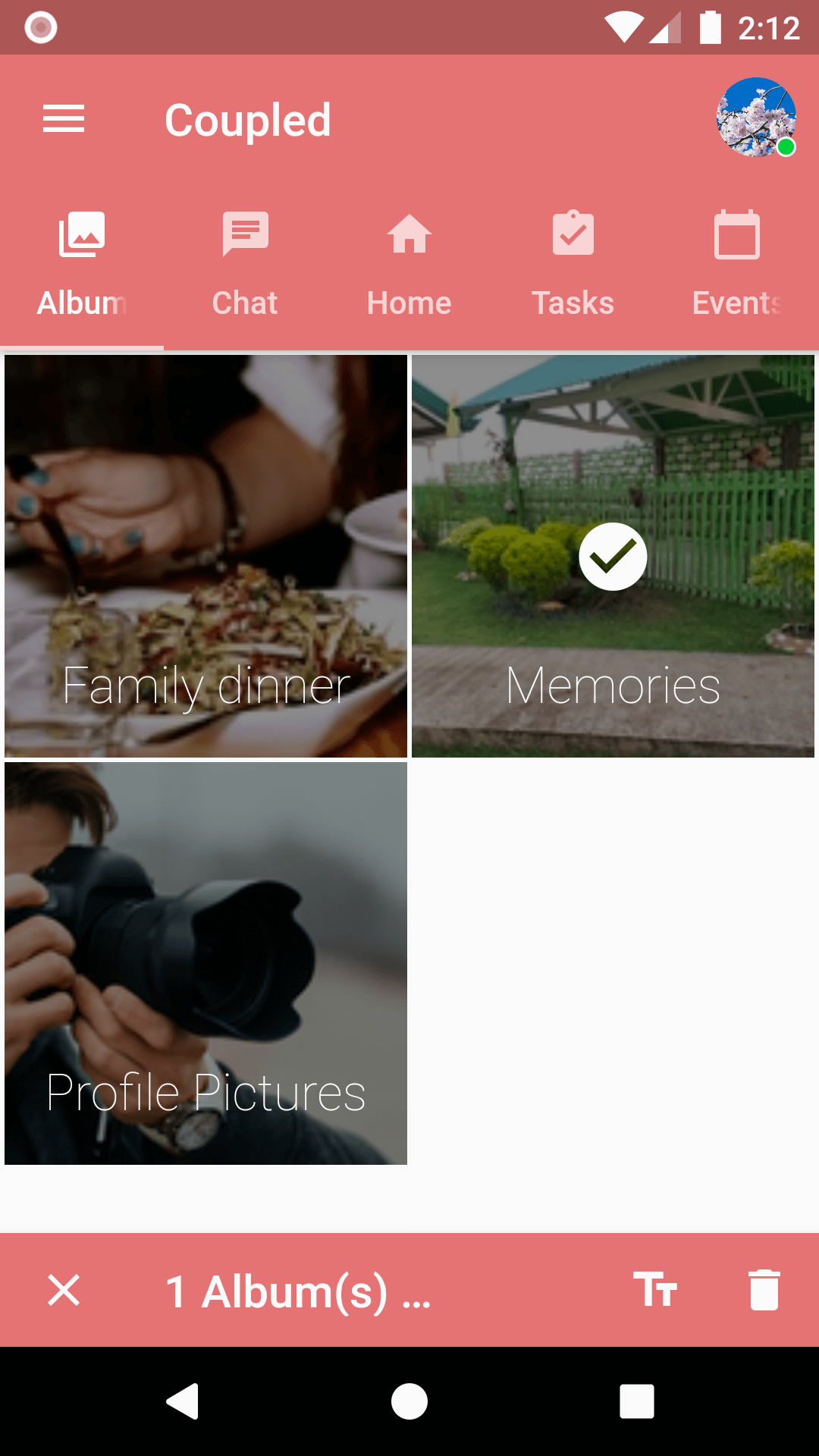Delete the selected album
819x1456 pixels.
click(x=764, y=1290)
